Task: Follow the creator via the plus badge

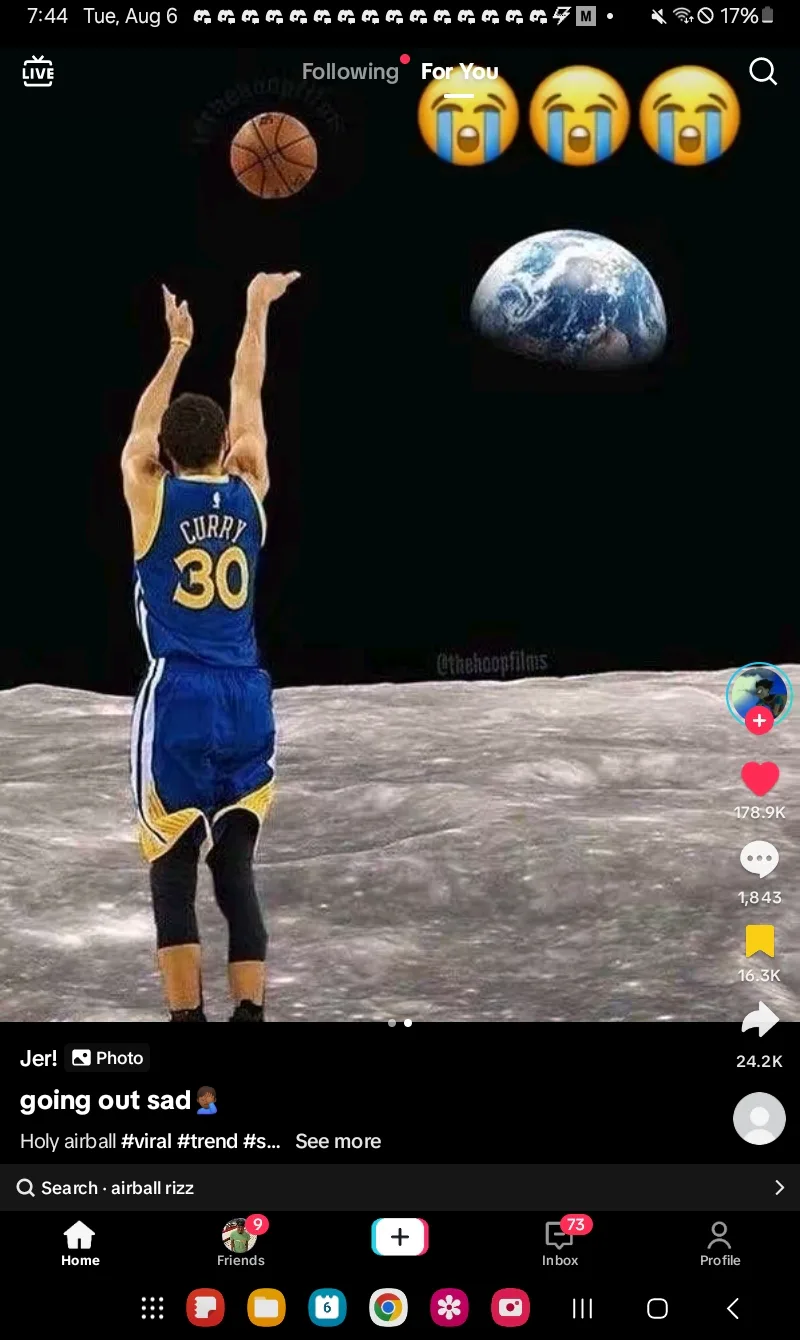Action: tap(759, 720)
